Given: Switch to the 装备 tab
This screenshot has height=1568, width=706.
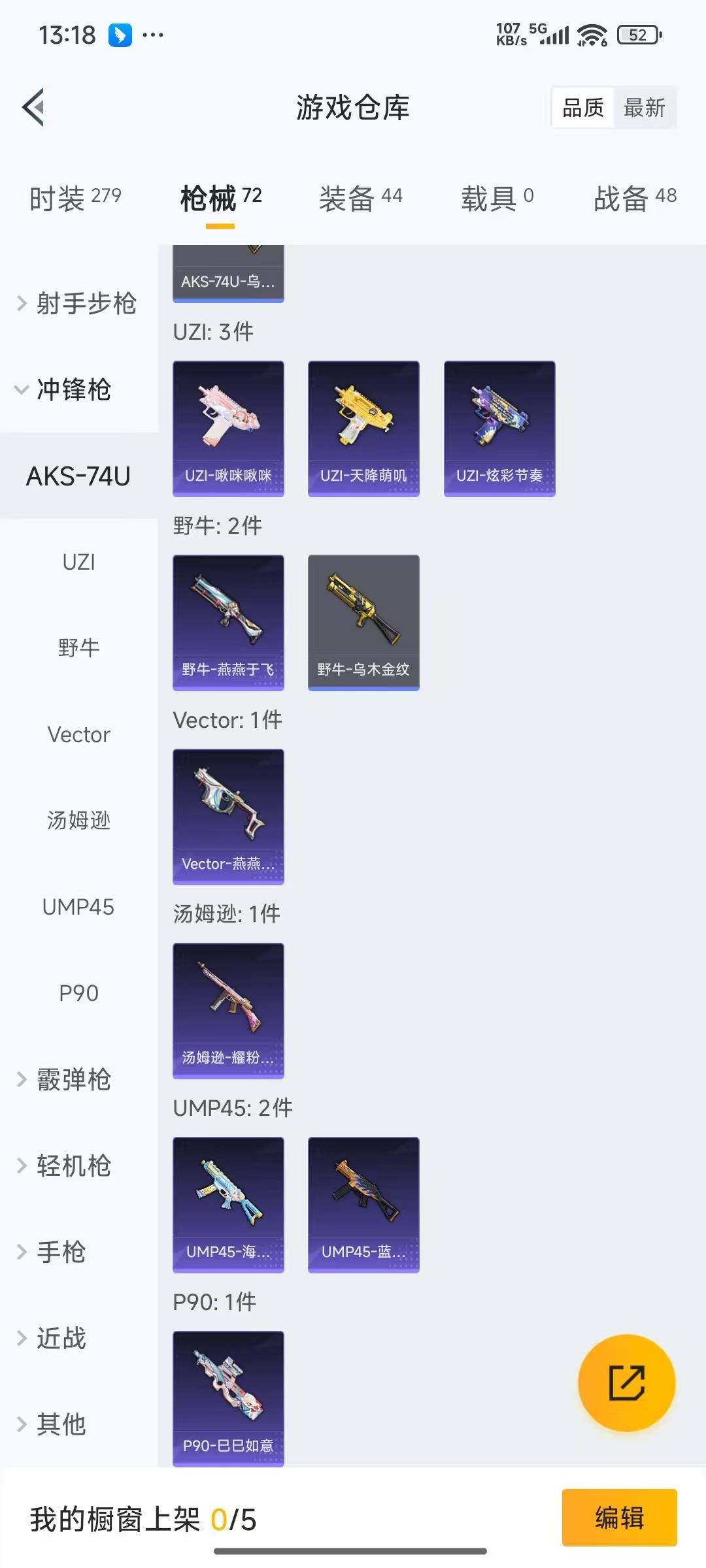Looking at the screenshot, I should (360, 197).
